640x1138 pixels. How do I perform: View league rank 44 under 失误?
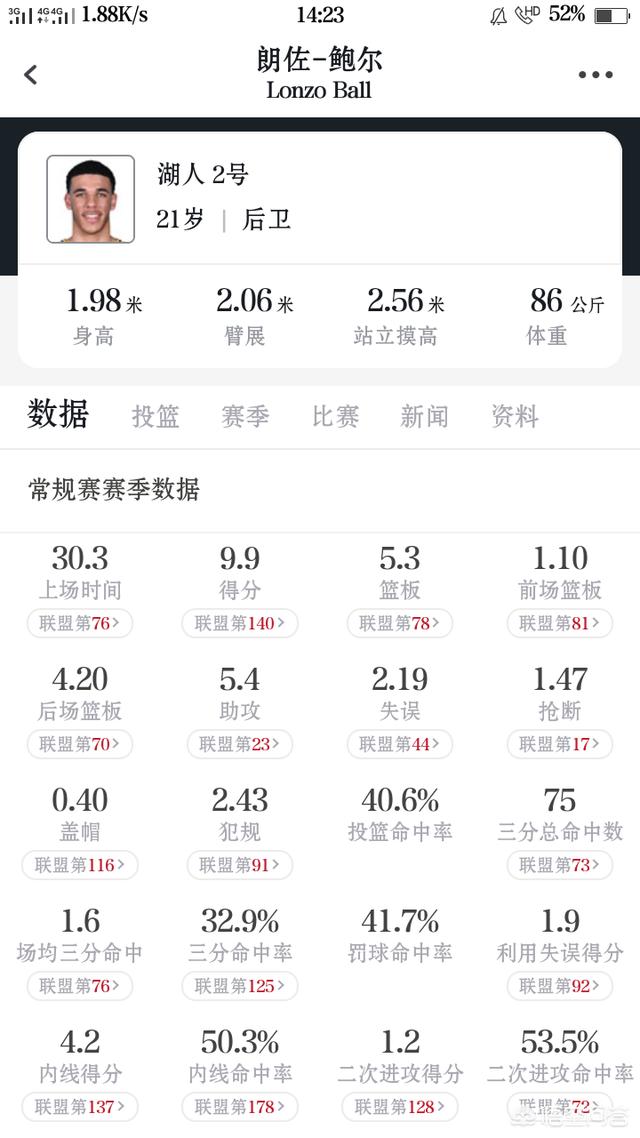(x=400, y=744)
